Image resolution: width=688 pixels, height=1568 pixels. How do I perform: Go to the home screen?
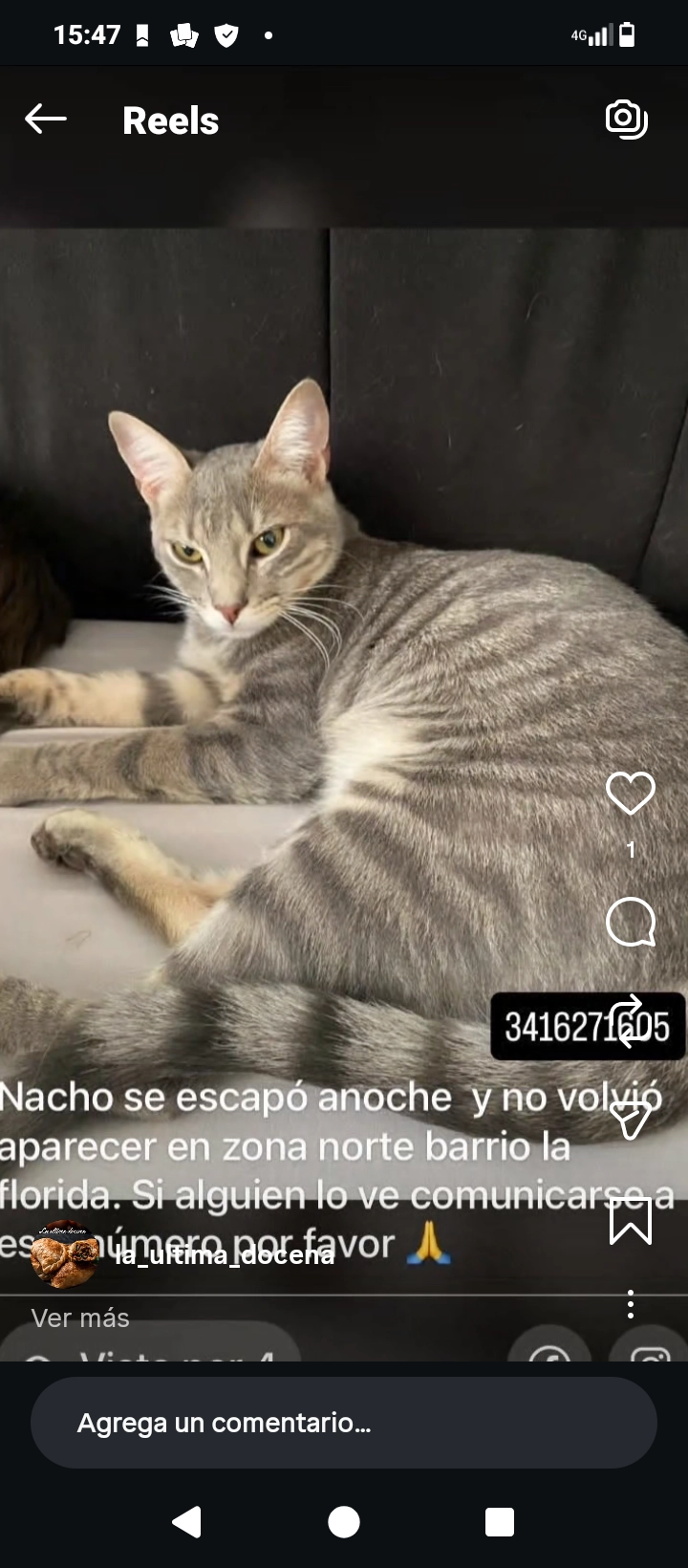(x=344, y=1521)
